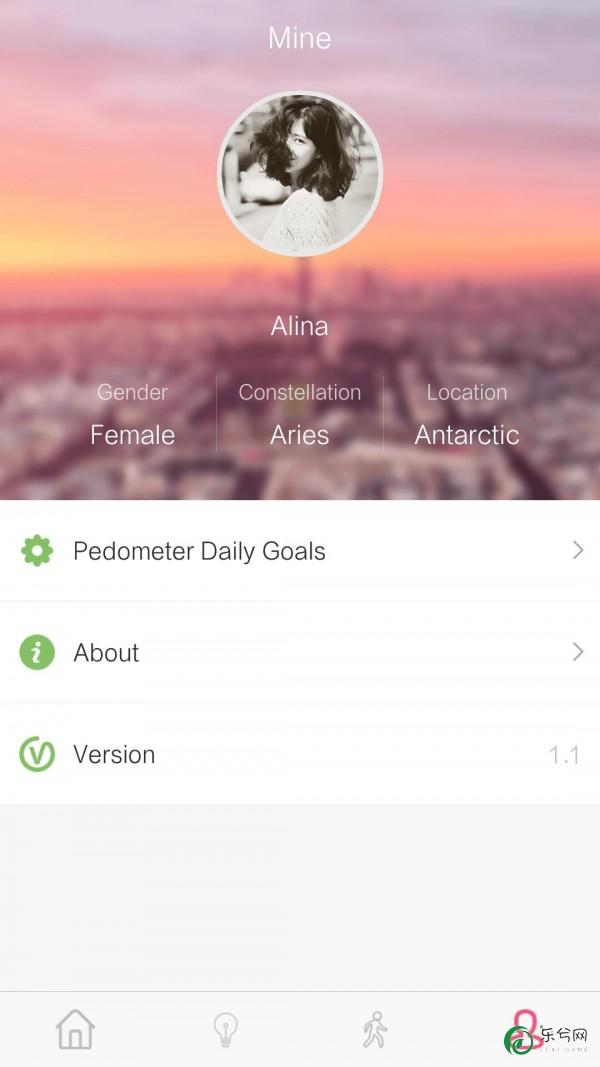The width and height of the screenshot is (600, 1067).
Task: Open Pedometer Daily Goals settings
Action: point(300,551)
